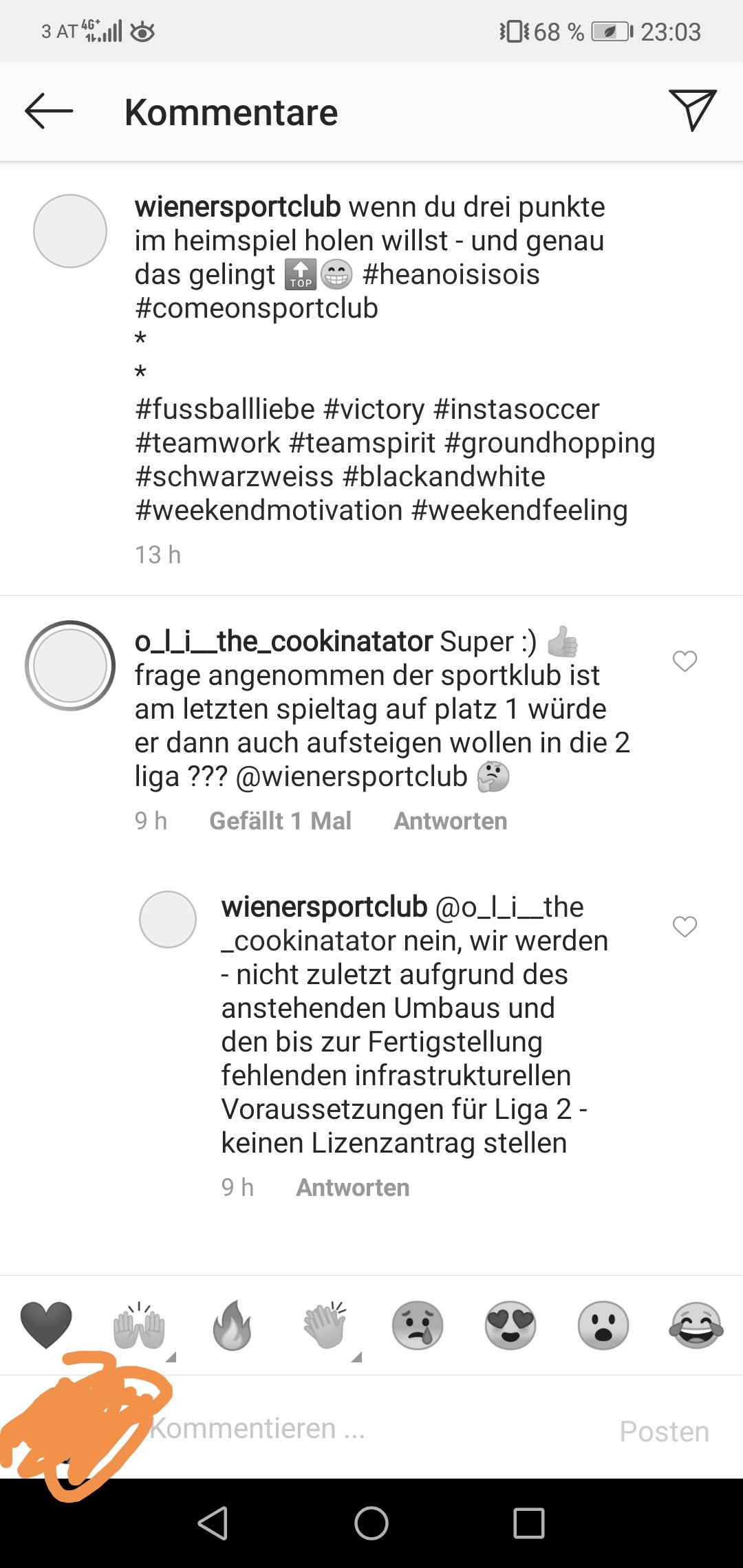This screenshot has height=1568, width=743.
Task: Insert the black heart emoji
Action: [x=46, y=1325]
